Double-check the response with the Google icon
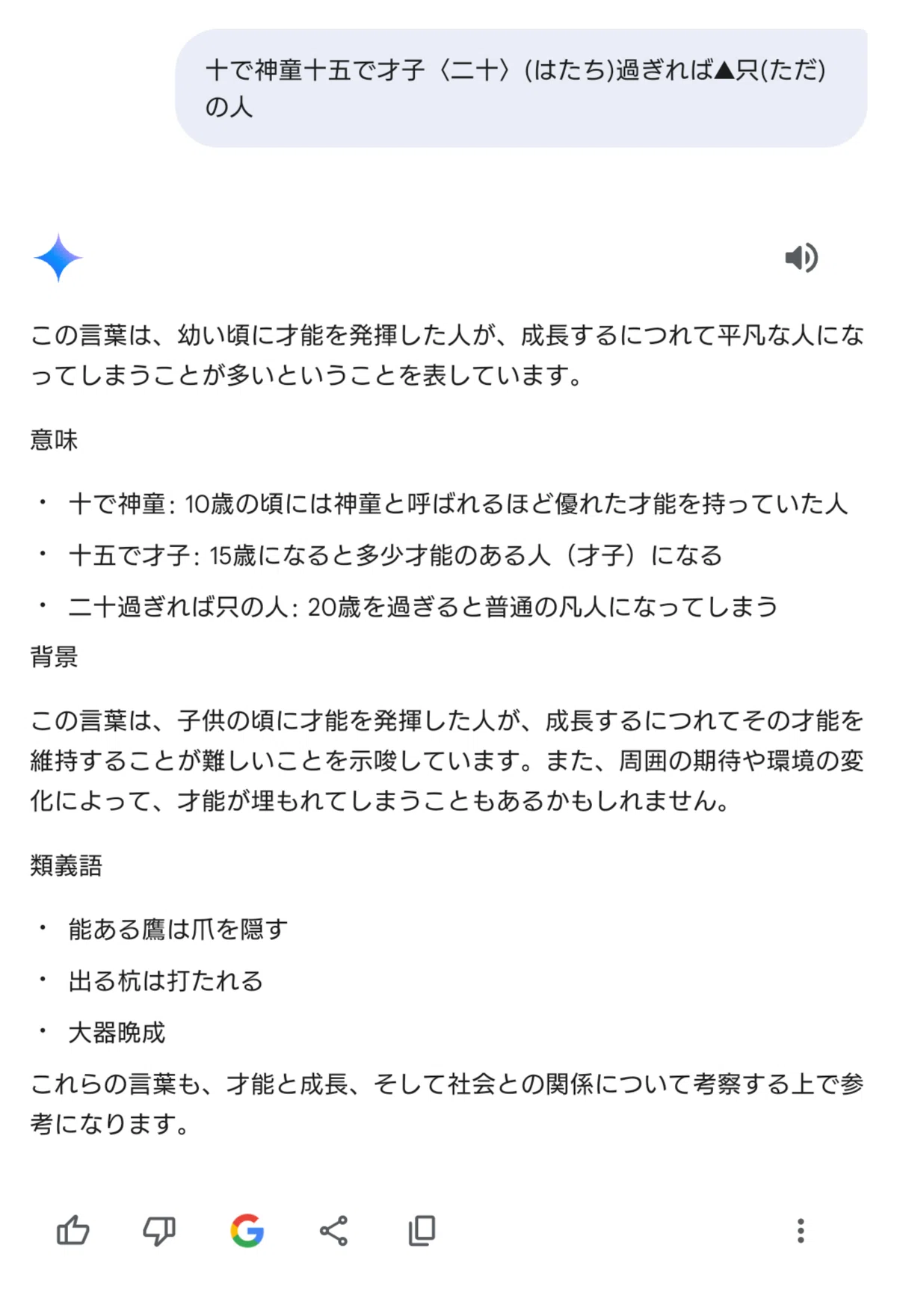Screen dimensions: 897x1316 tap(247, 1231)
